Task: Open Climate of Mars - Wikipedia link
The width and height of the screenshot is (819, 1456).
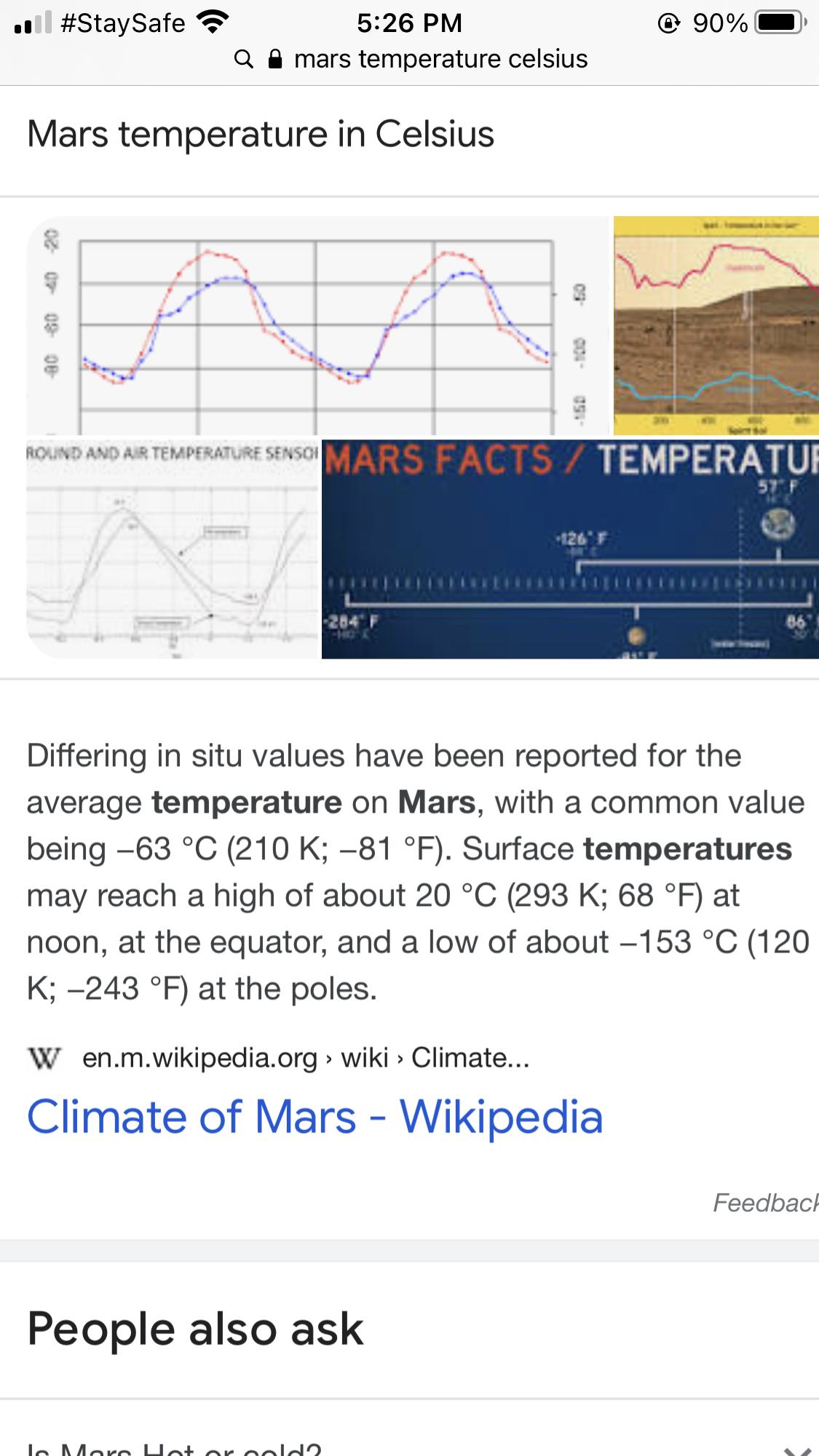Action: [x=314, y=1117]
